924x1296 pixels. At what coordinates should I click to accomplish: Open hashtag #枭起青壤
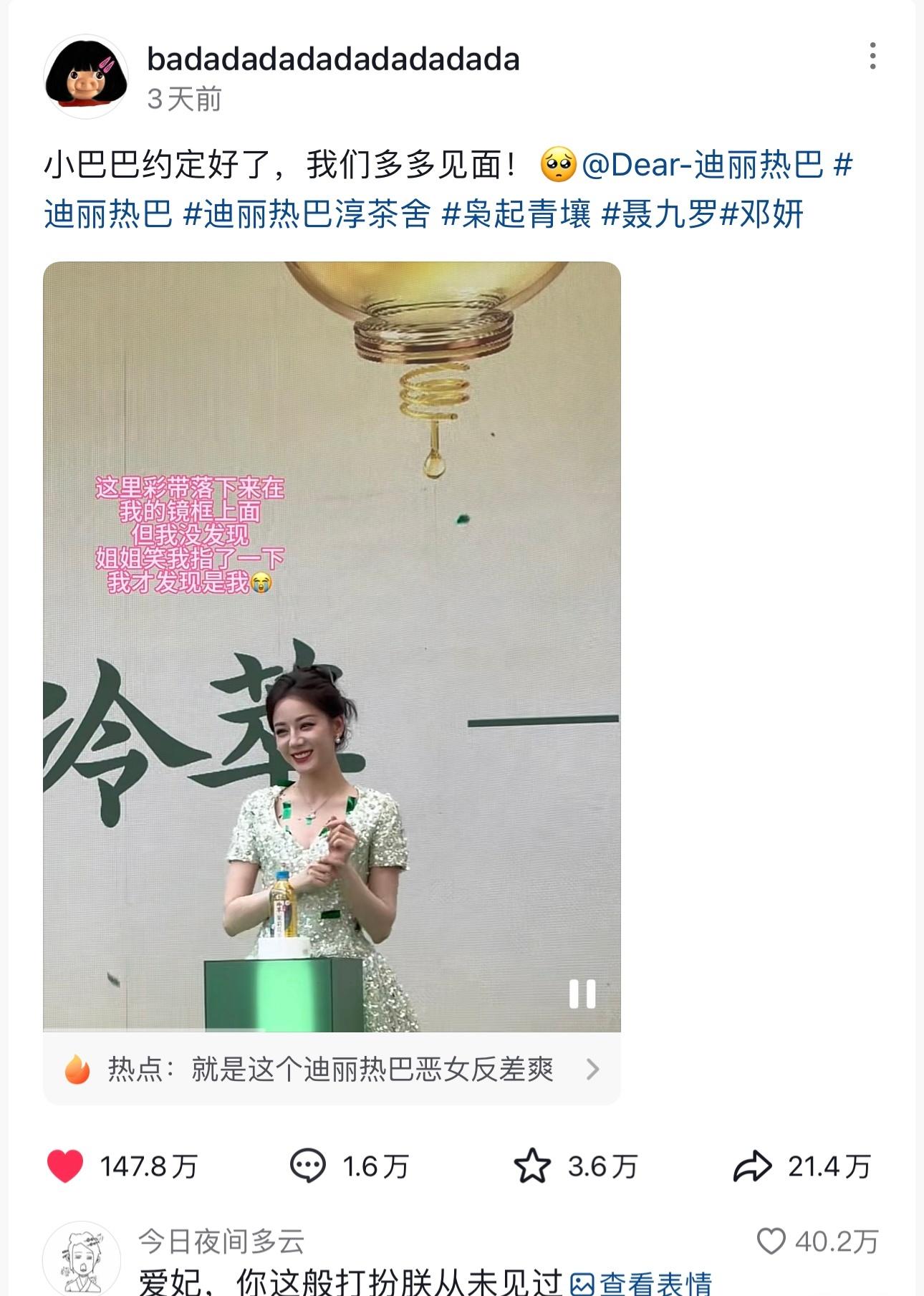point(516,214)
